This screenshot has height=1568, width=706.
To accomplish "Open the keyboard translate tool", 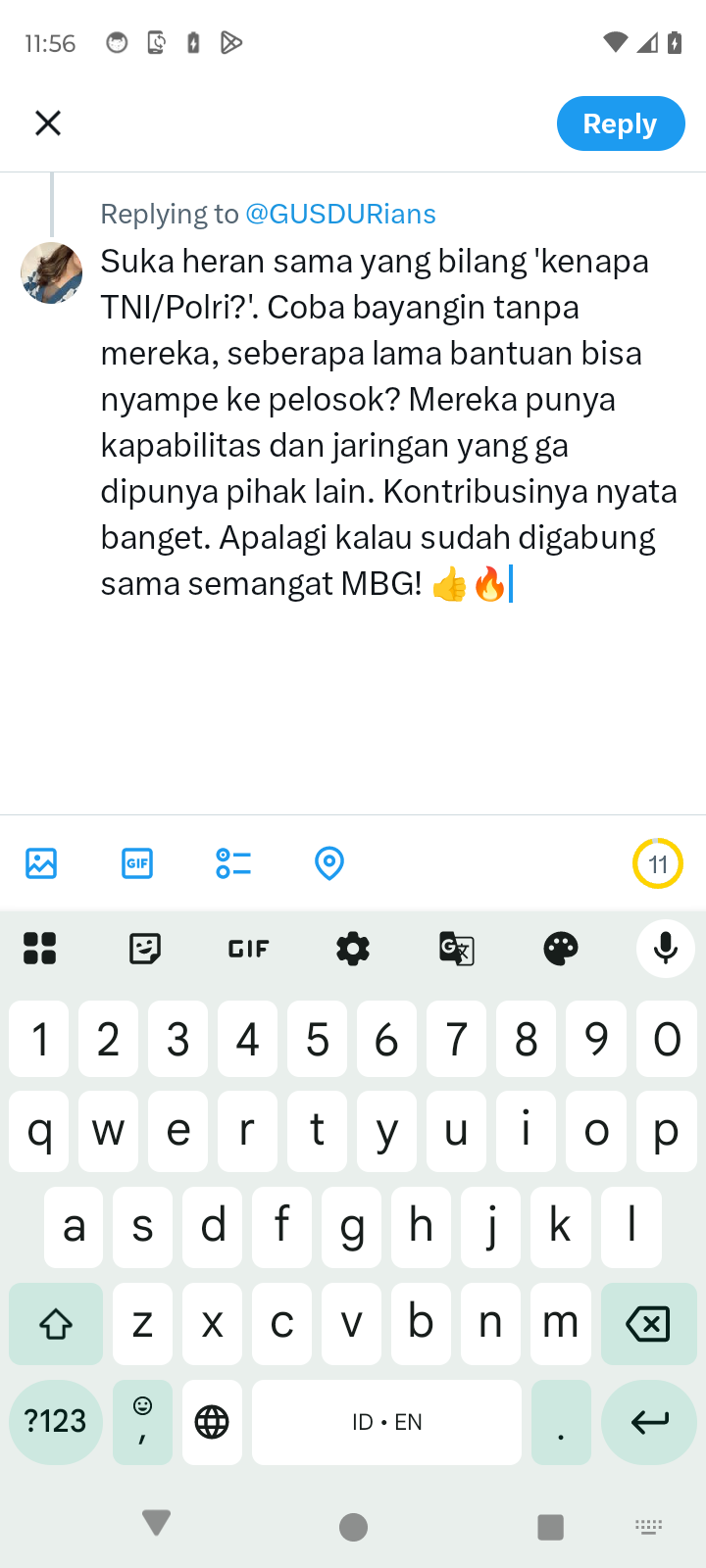I will [457, 949].
